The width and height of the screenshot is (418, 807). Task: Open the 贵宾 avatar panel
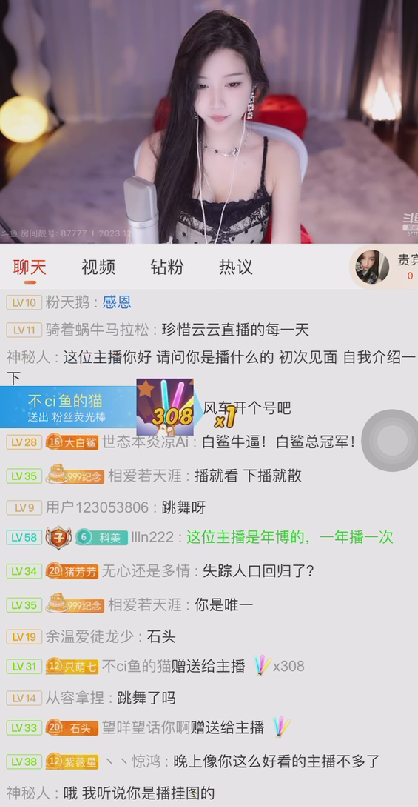tap(384, 267)
